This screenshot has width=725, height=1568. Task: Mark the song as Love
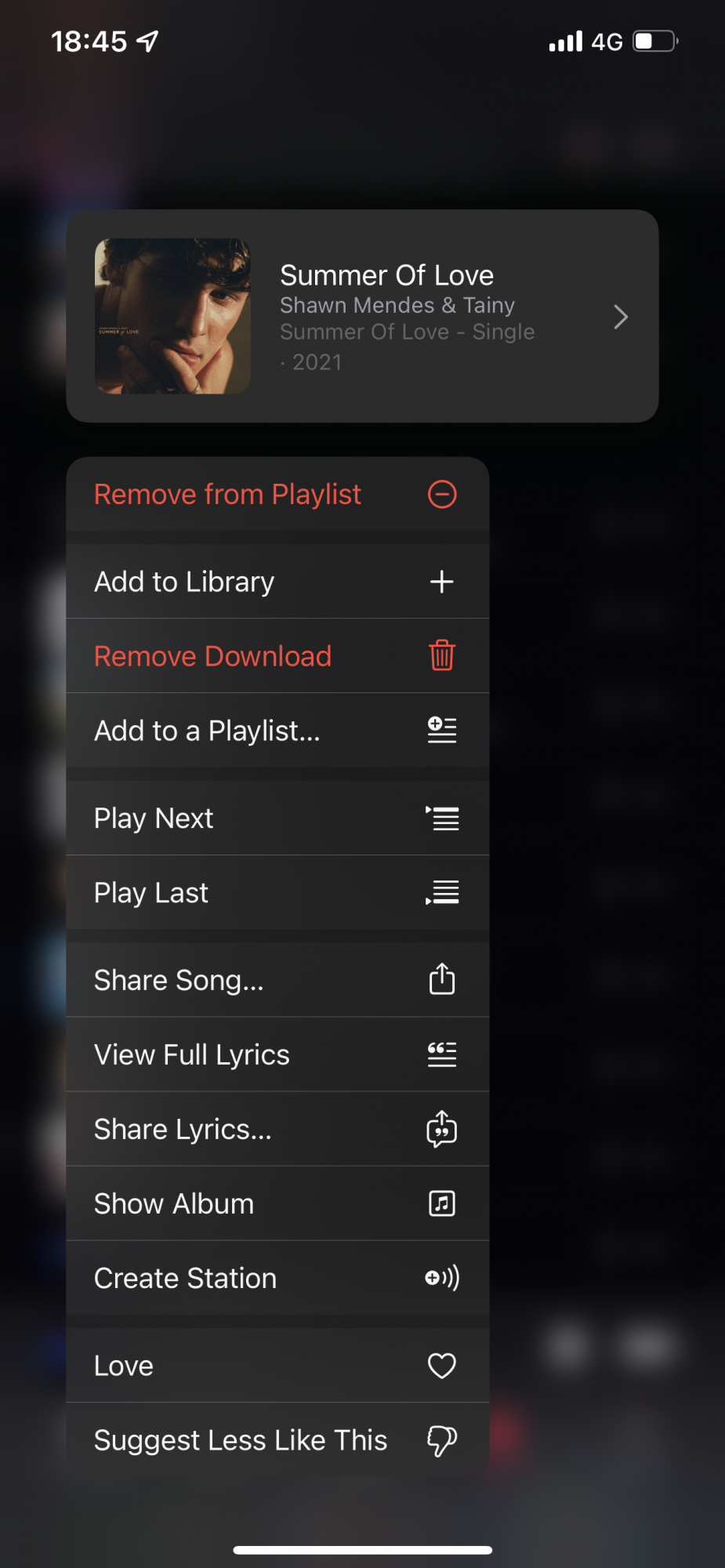[277, 1366]
